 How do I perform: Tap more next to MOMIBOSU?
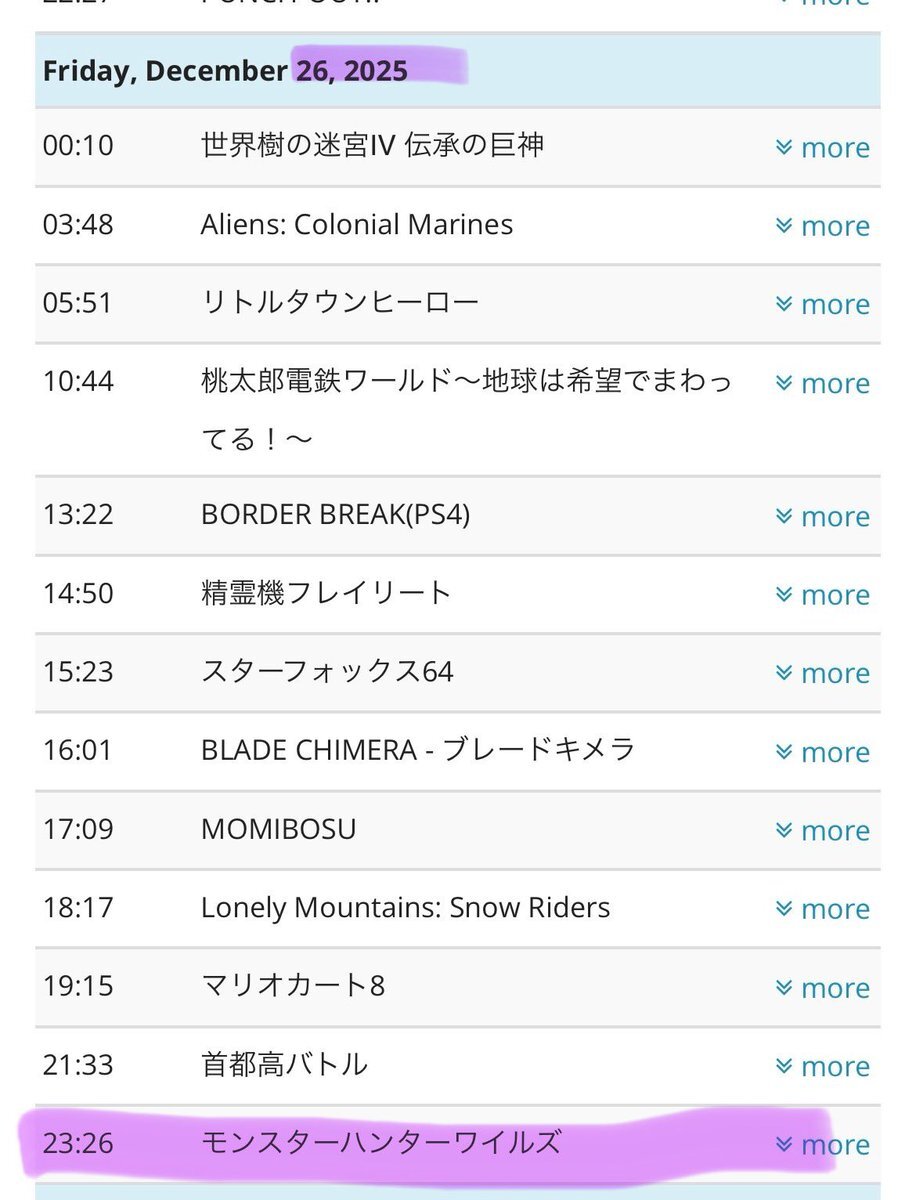823,830
